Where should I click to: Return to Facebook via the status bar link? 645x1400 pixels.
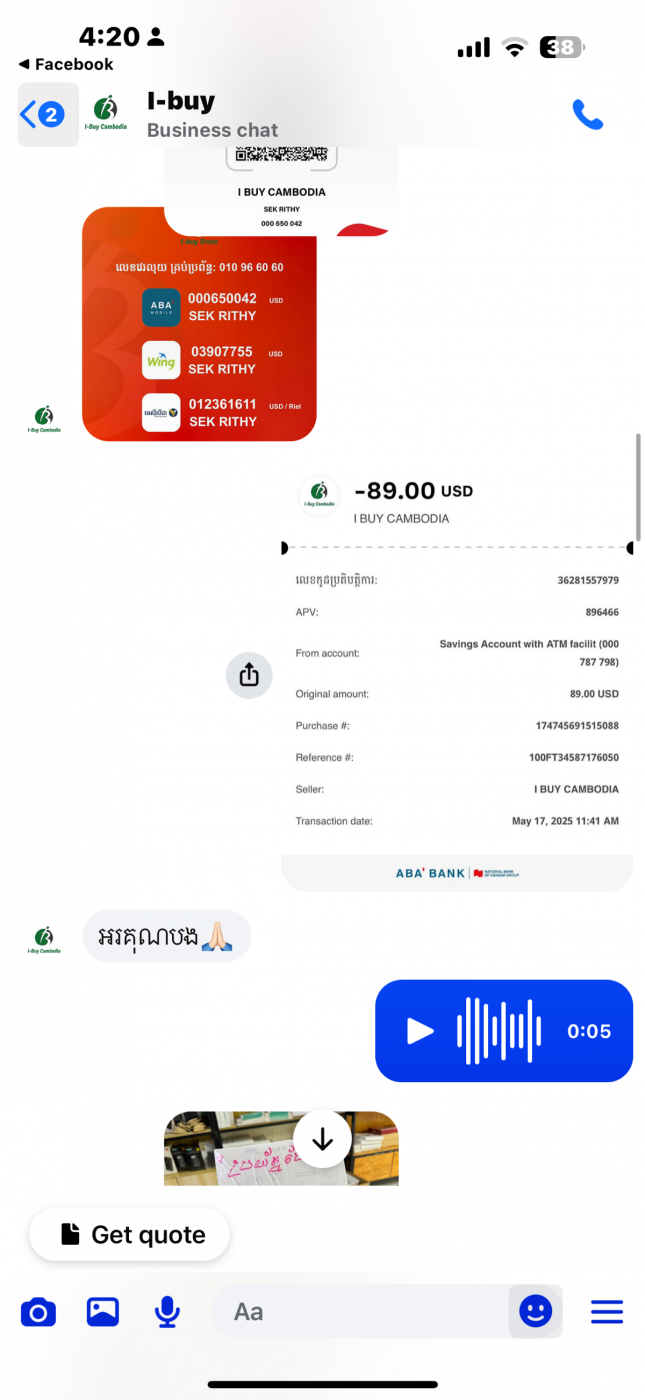coord(66,64)
